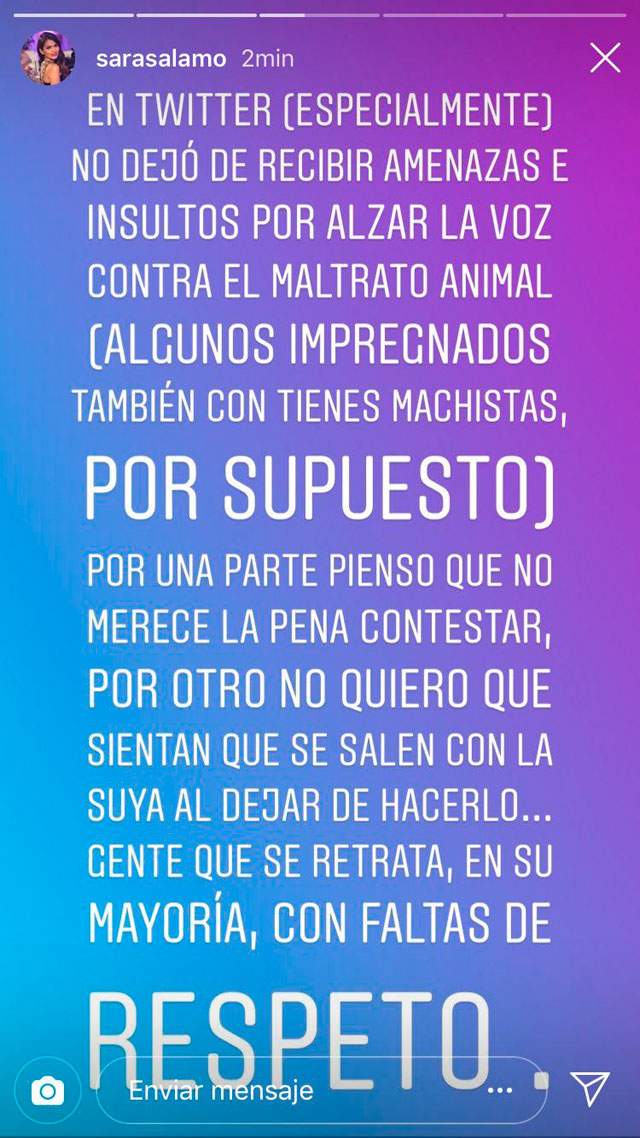The width and height of the screenshot is (640, 1138).
Task: Share story via the paper plane icon
Action: click(x=590, y=1089)
